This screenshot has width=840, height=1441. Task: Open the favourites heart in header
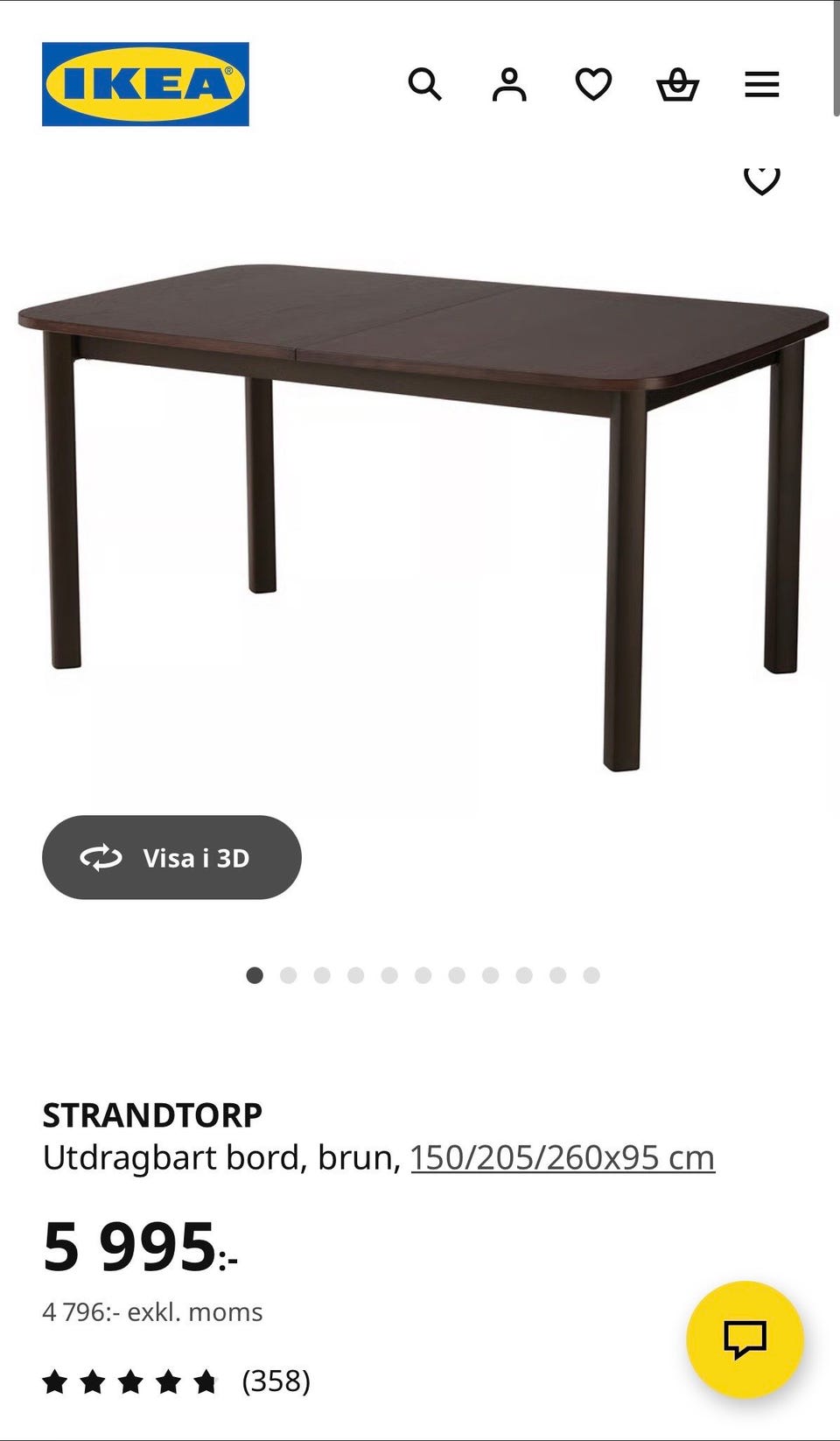[x=593, y=84]
